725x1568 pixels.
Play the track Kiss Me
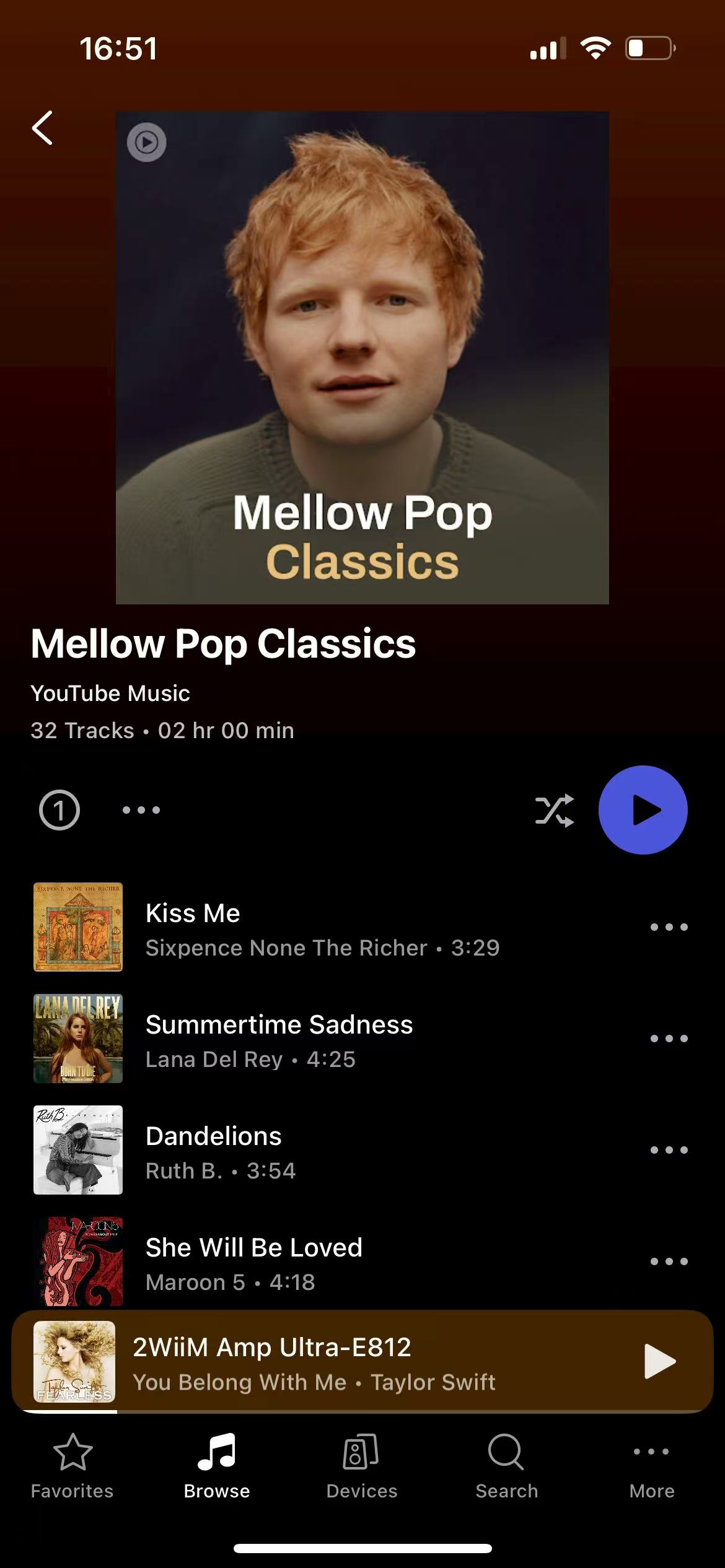tap(322, 927)
